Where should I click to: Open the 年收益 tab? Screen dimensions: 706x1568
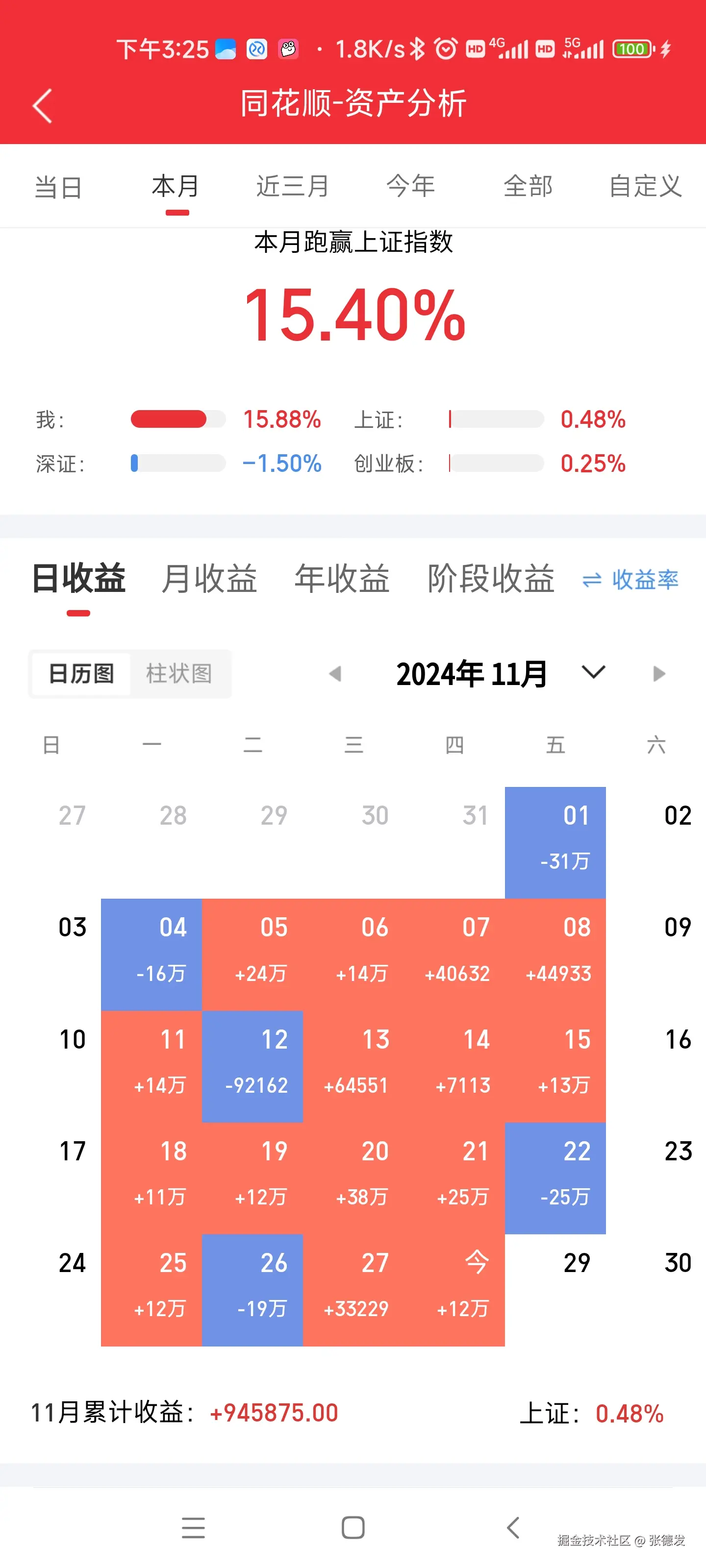pyautogui.click(x=342, y=578)
